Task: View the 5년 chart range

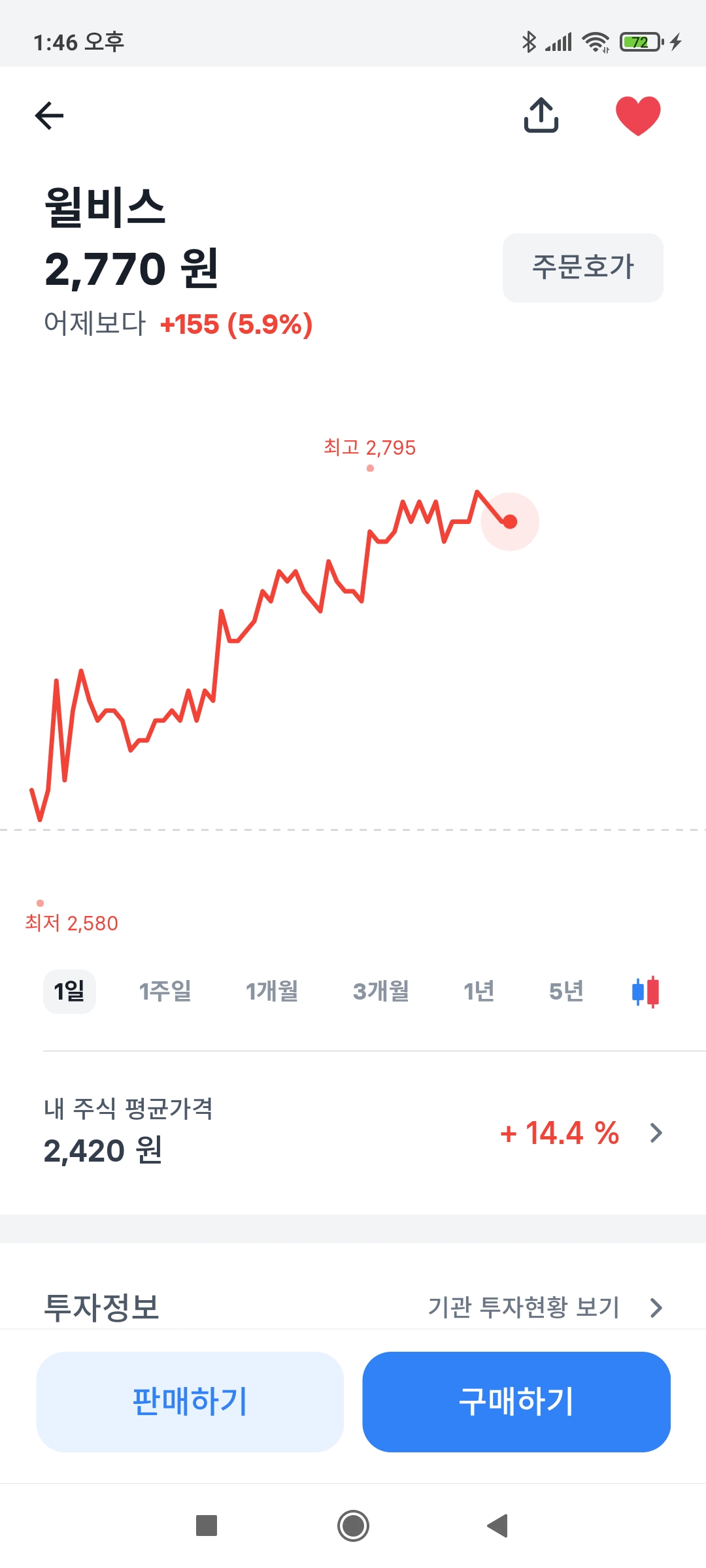Action: pyautogui.click(x=566, y=992)
